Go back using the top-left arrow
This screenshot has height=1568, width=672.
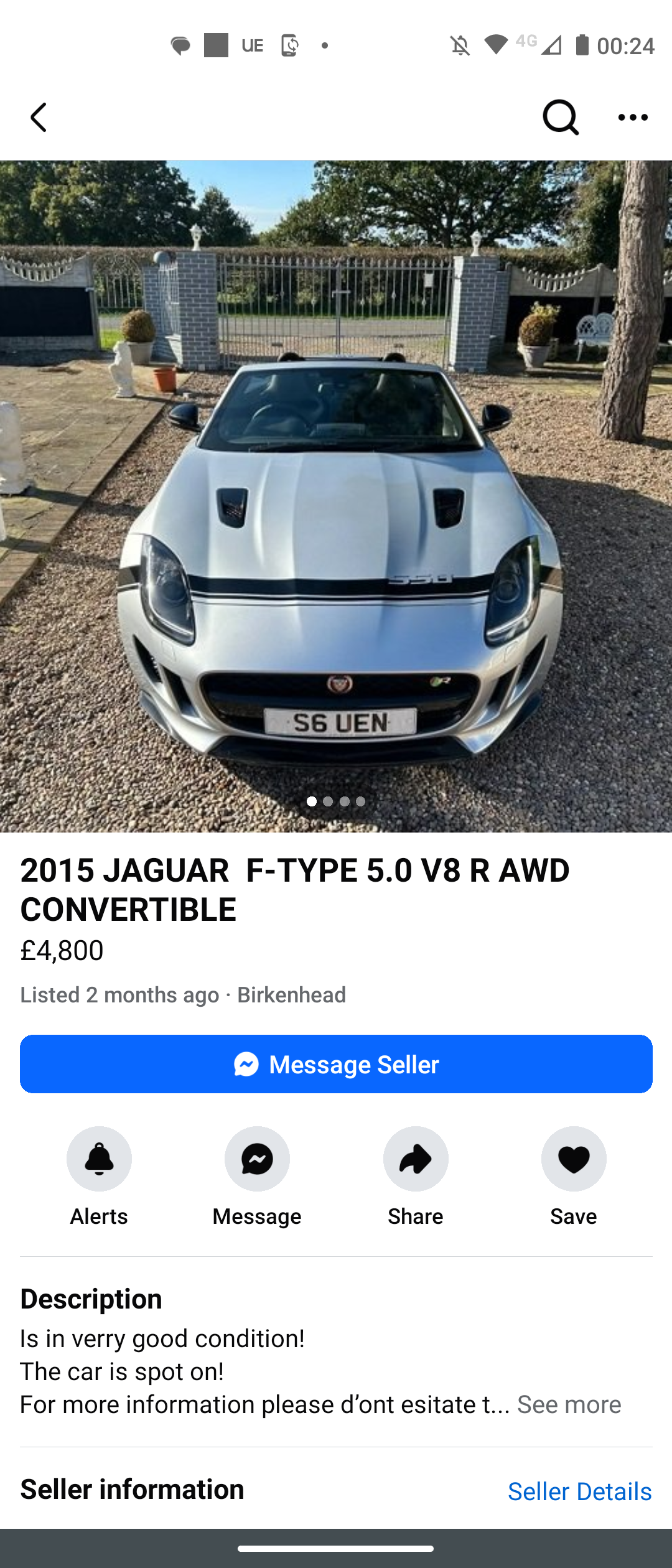pyautogui.click(x=39, y=117)
